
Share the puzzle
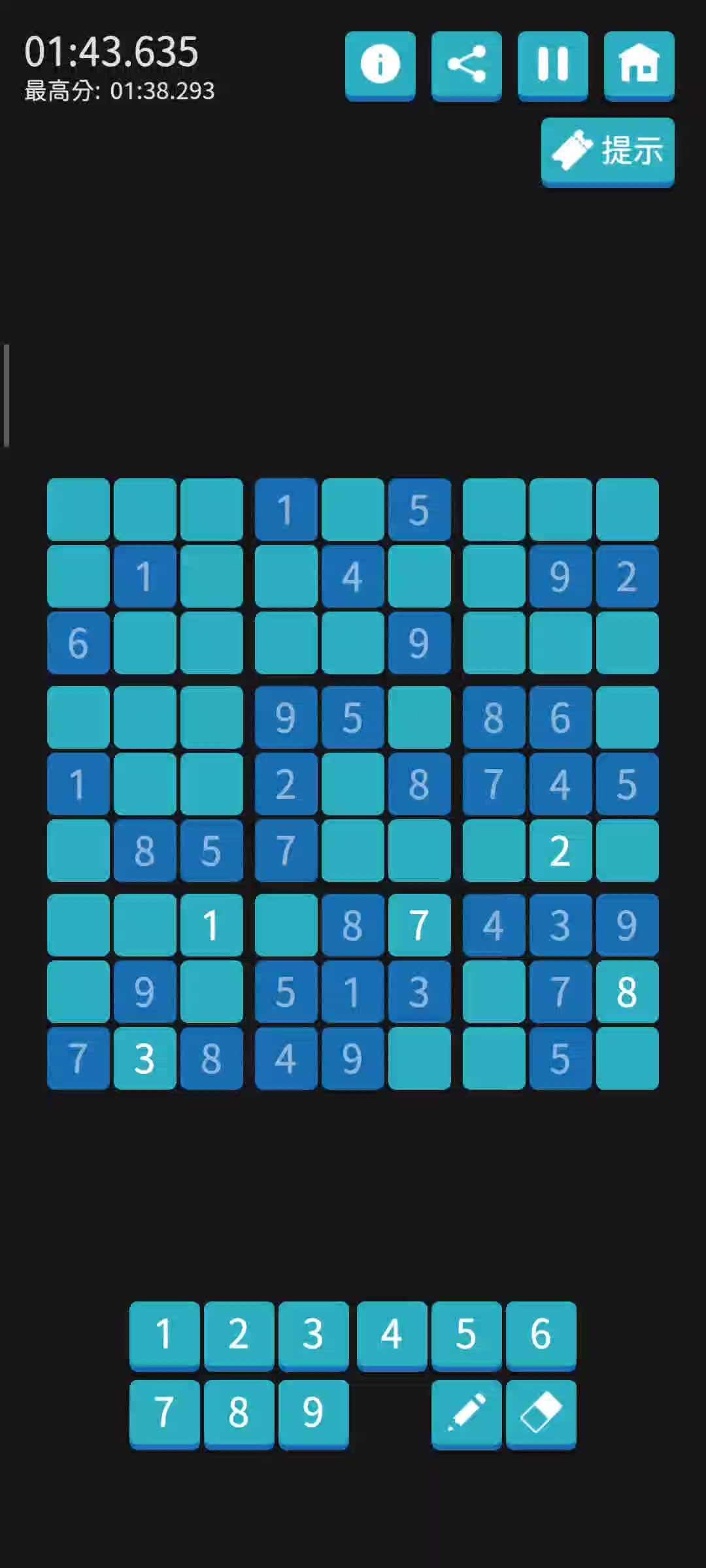(466, 65)
